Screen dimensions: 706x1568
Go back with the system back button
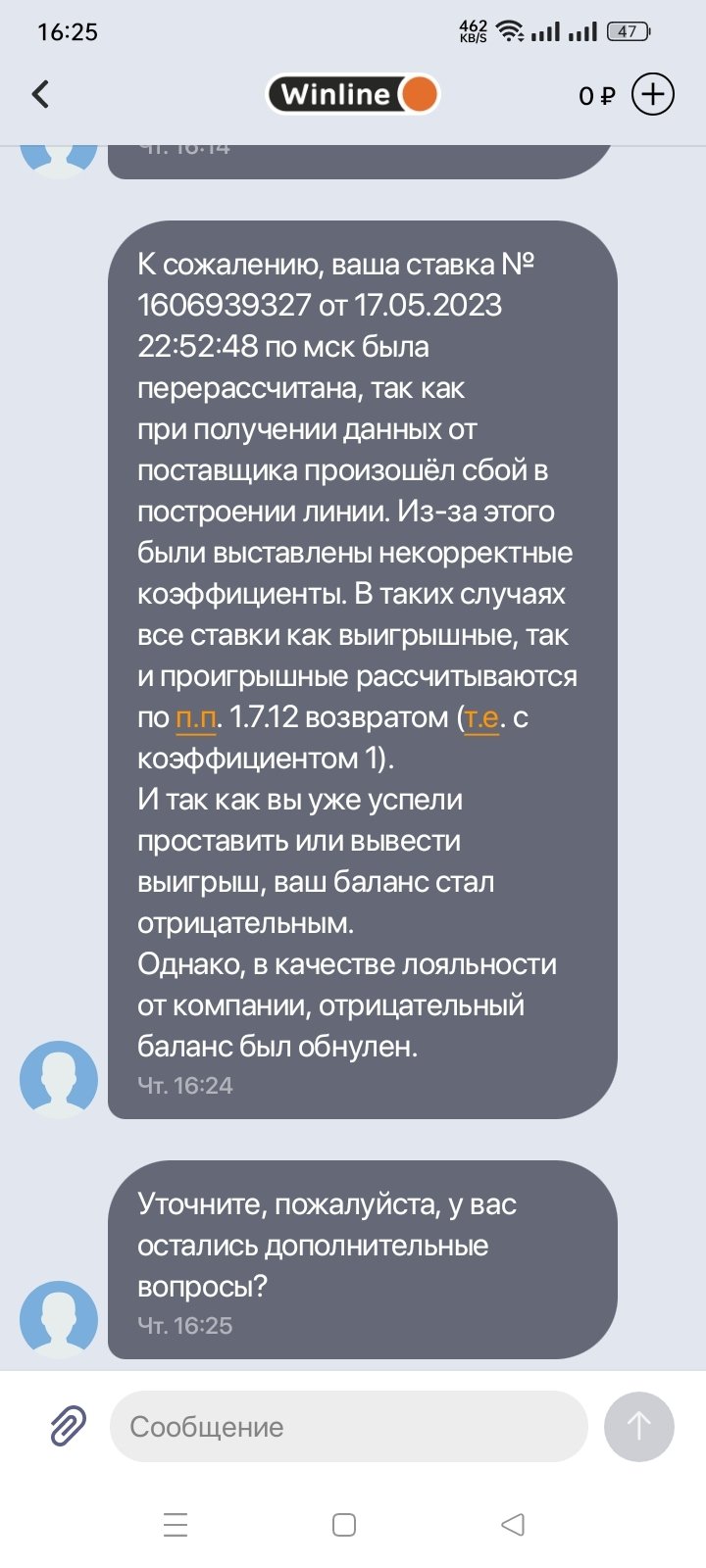512,1525
